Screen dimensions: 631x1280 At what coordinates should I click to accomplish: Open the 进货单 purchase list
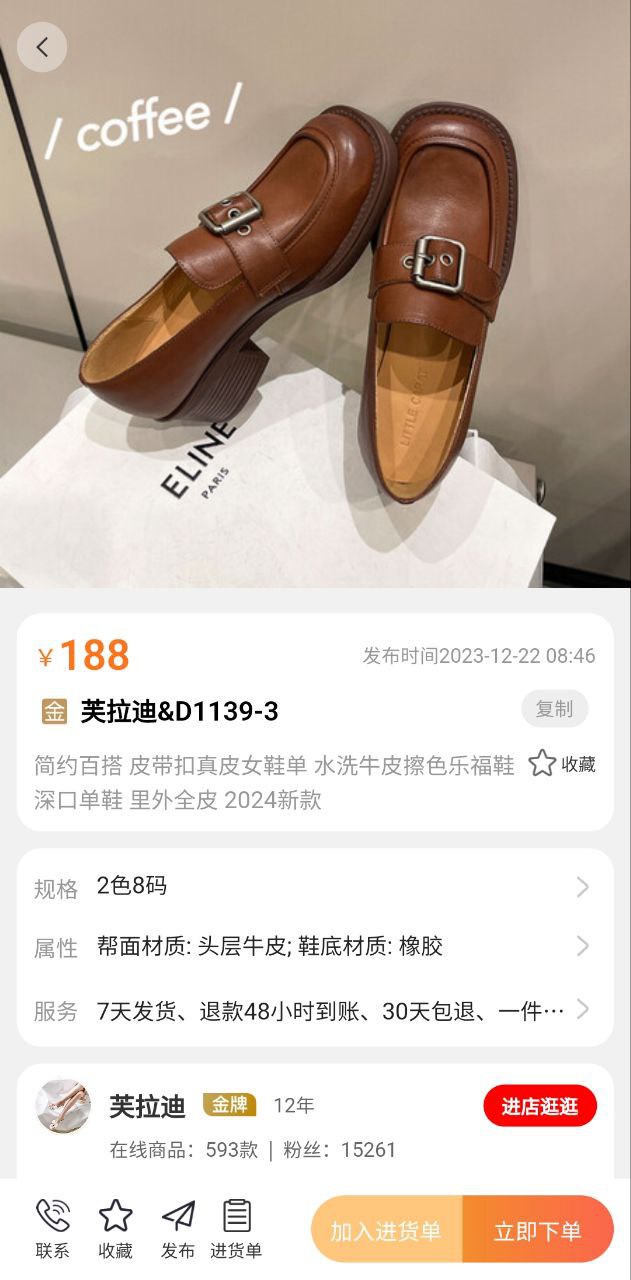pyautogui.click(x=236, y=1228)
